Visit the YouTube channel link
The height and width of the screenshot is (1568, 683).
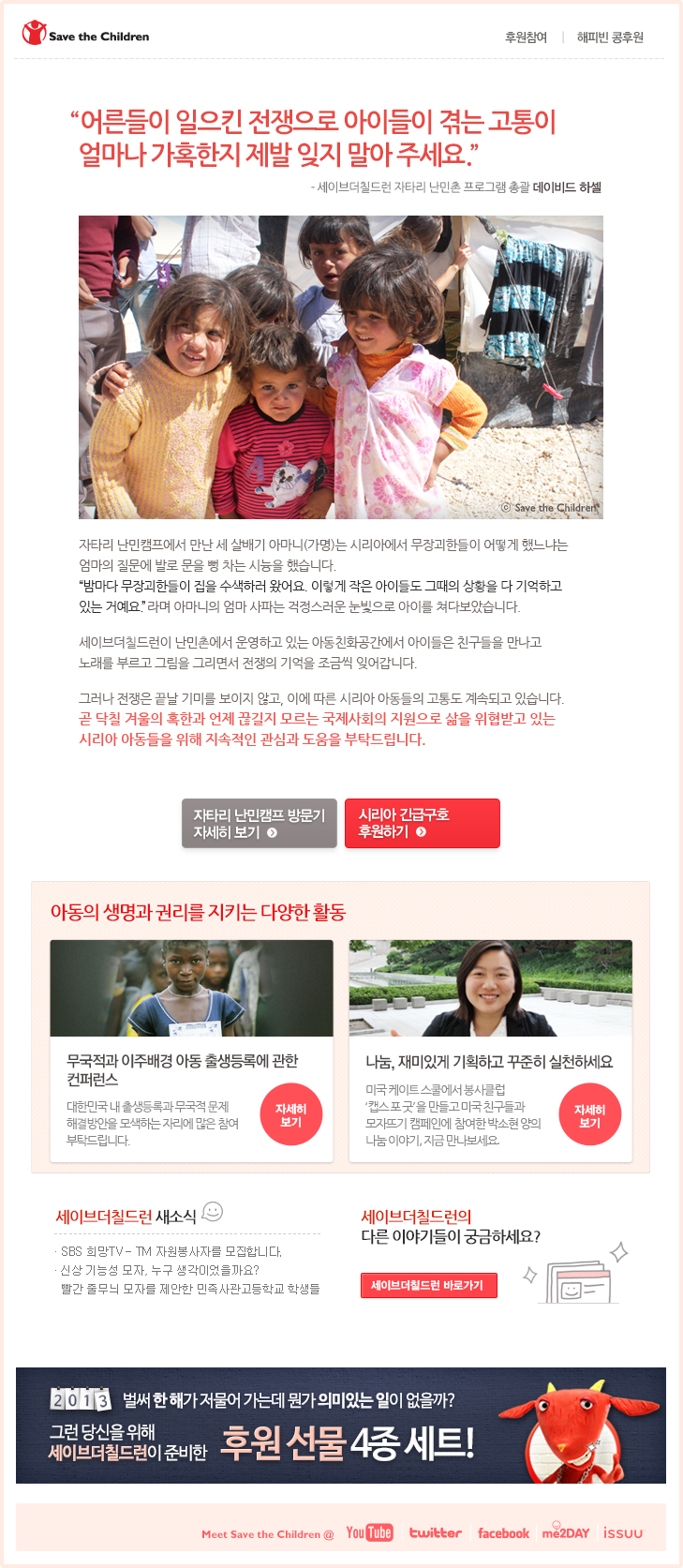click(x=369, y=1532)
